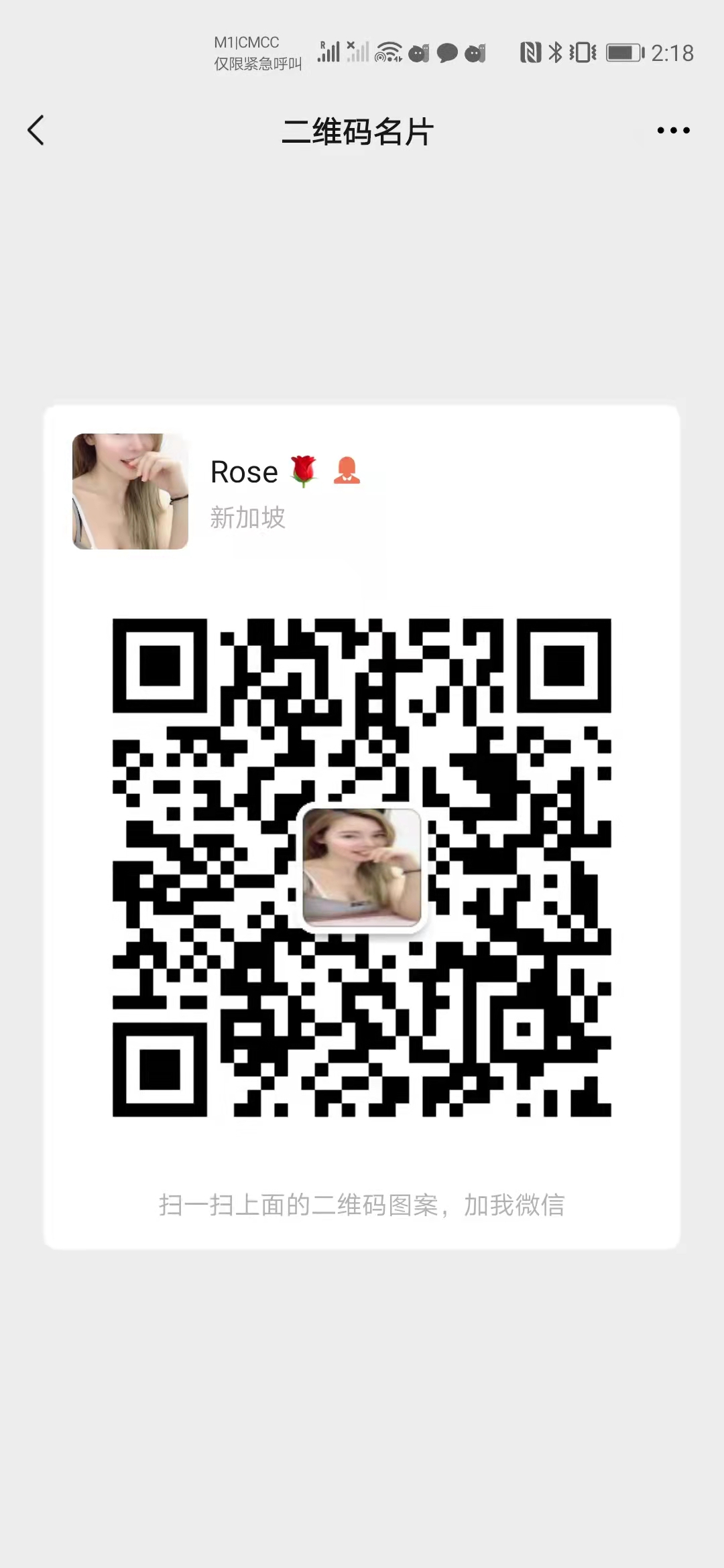This screenshot has width=724, height=1568.
Task: Go back using the top-left arrow
Action: 36,130
